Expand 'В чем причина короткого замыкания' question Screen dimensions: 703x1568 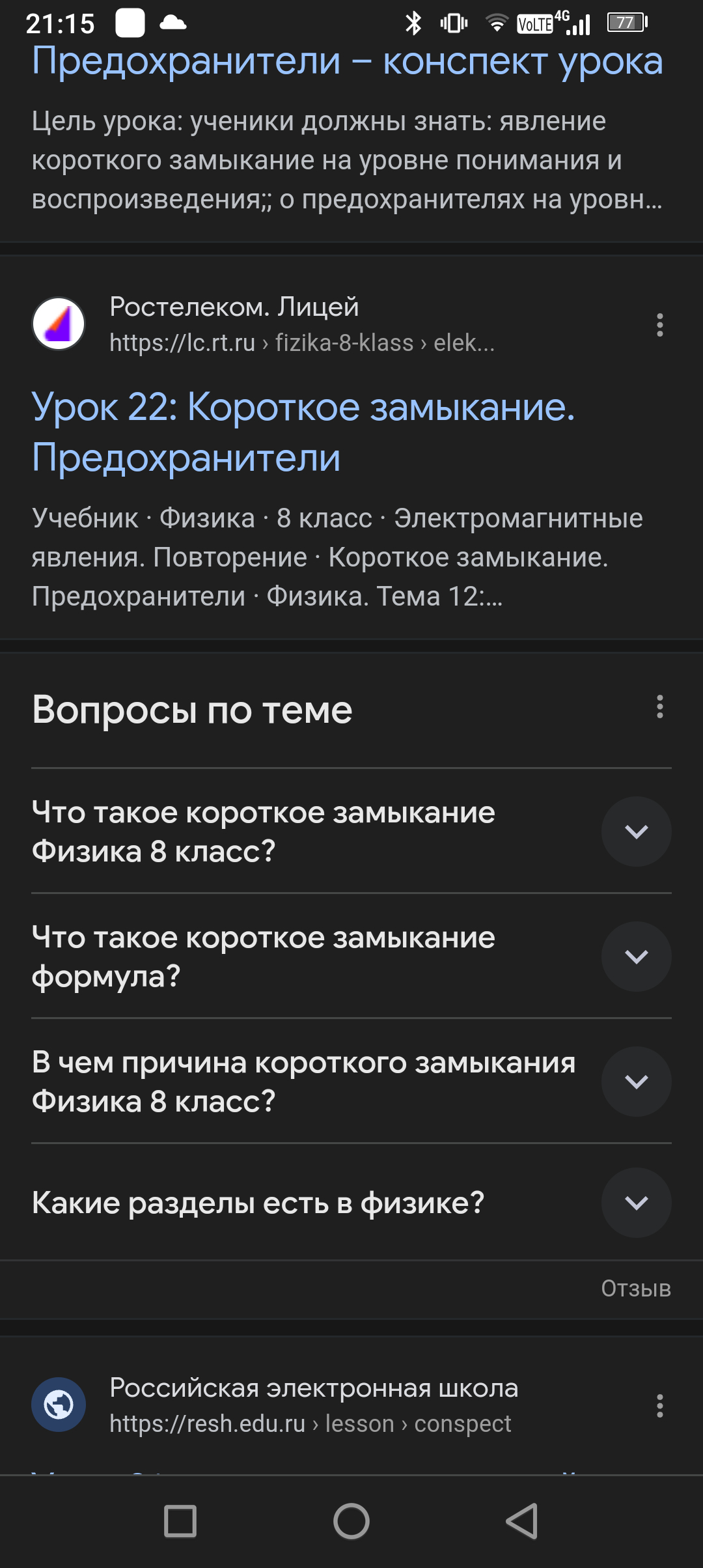(x=636, y=1082)
